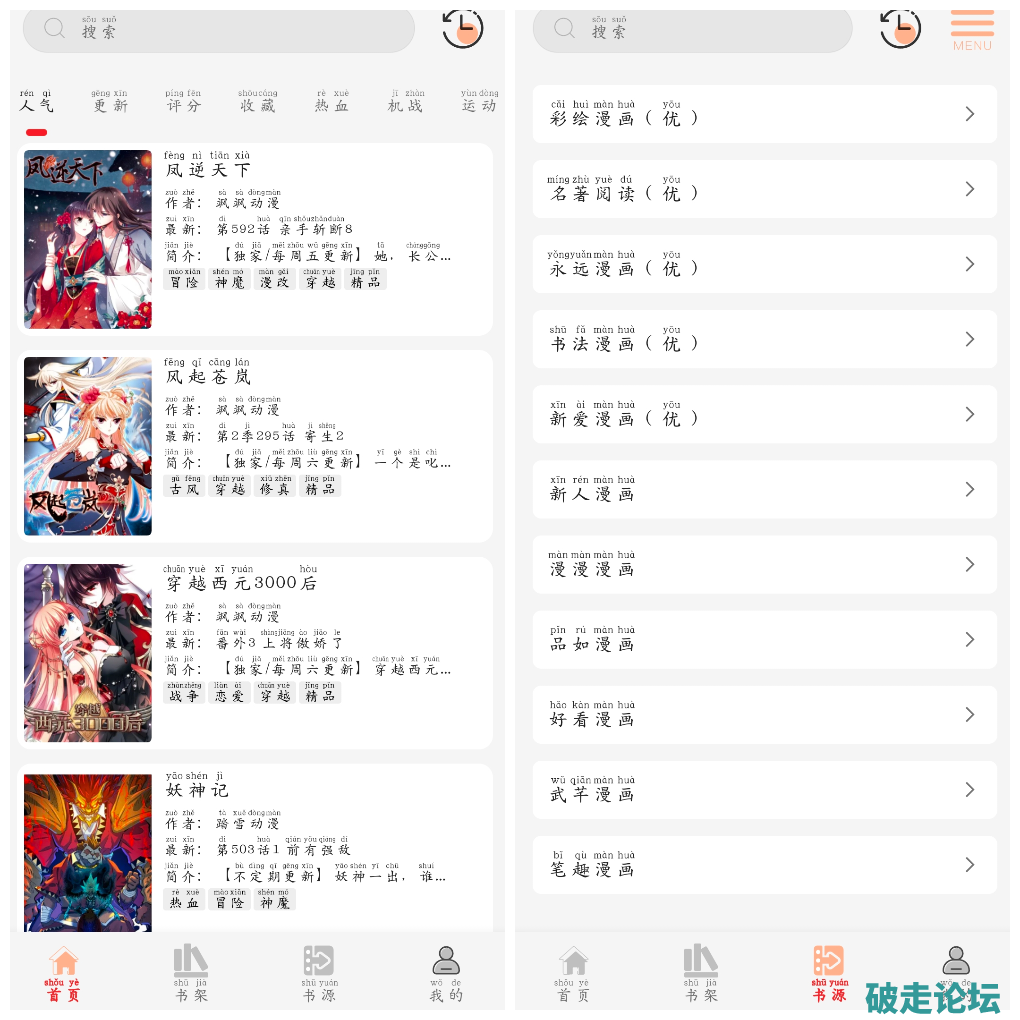Viewport: 1020px width, 1020px height.
Task: Switch to the 评分 category tab
Action: point(183,102)
